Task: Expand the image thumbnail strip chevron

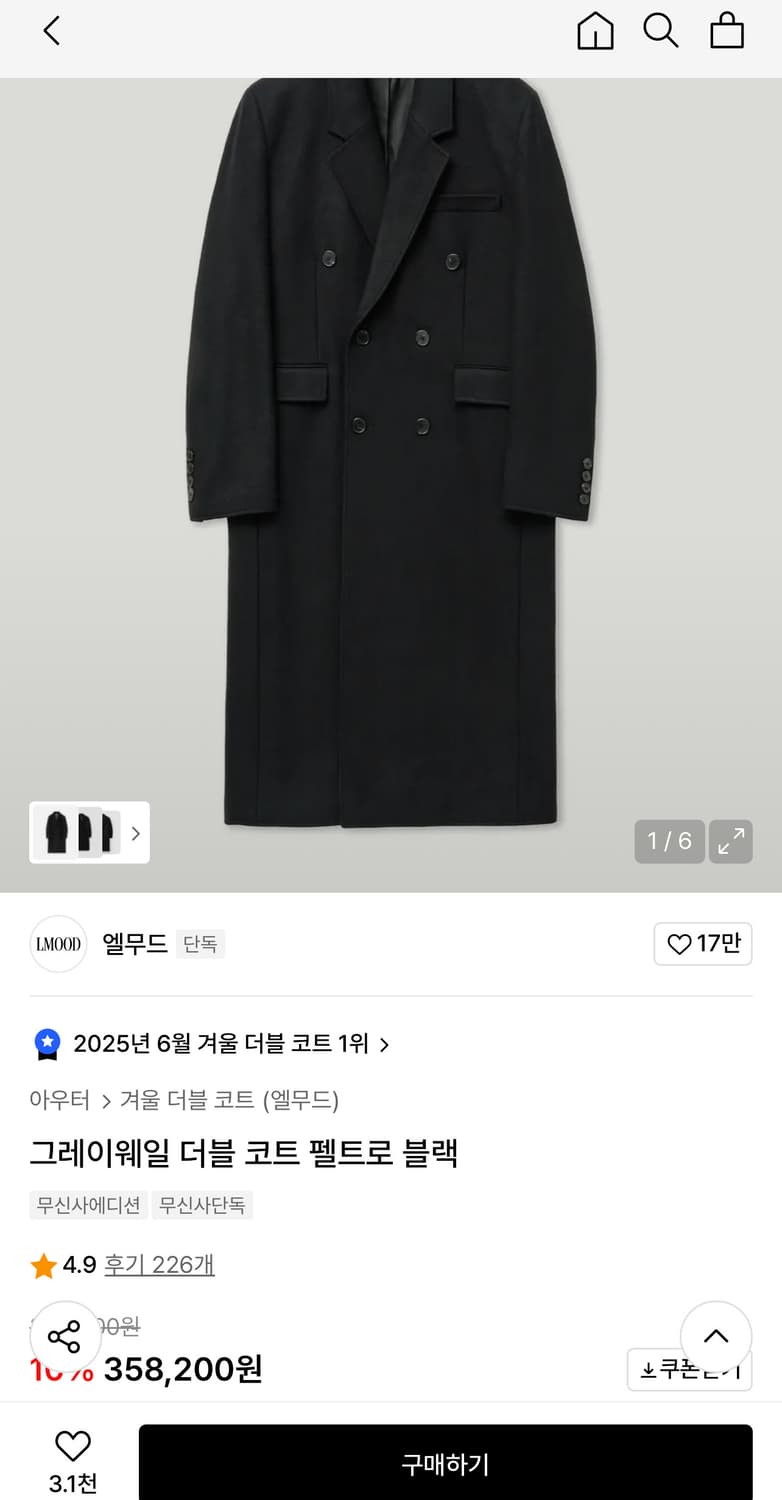Action: pos(136,832)
